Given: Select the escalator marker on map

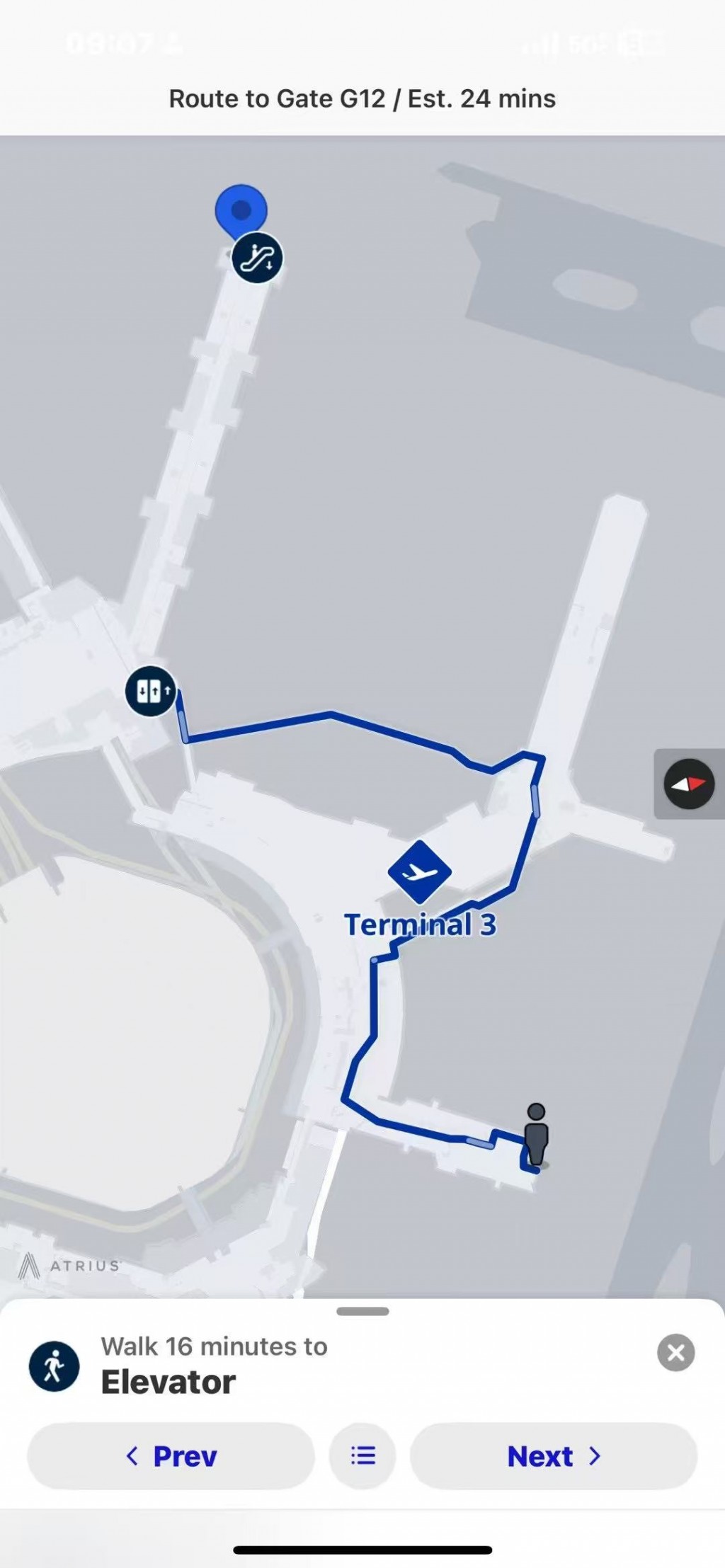Looking at the screenshot, I should click(x=258, y=258).
